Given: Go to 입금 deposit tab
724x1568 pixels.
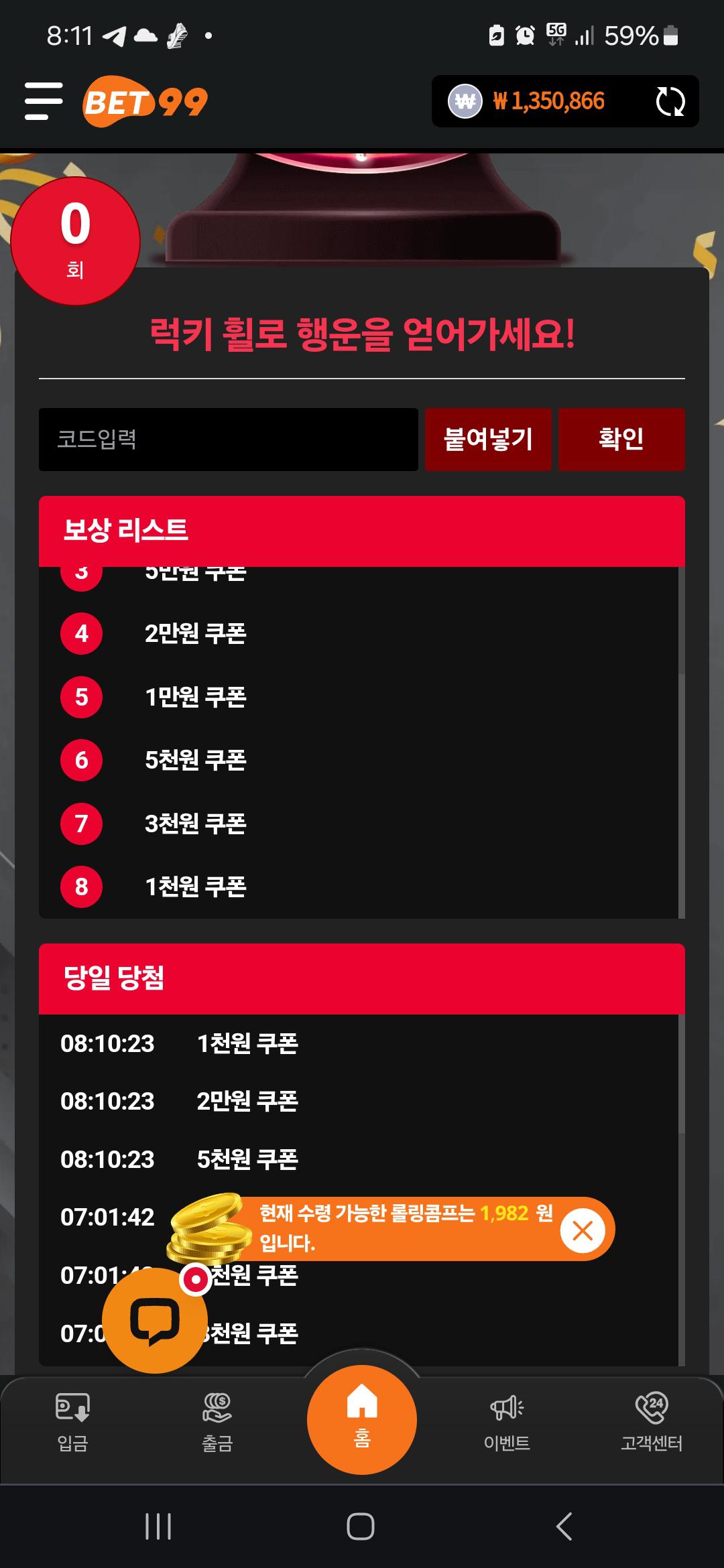Looking at the screenshot, I should (x=72, y=1421).
